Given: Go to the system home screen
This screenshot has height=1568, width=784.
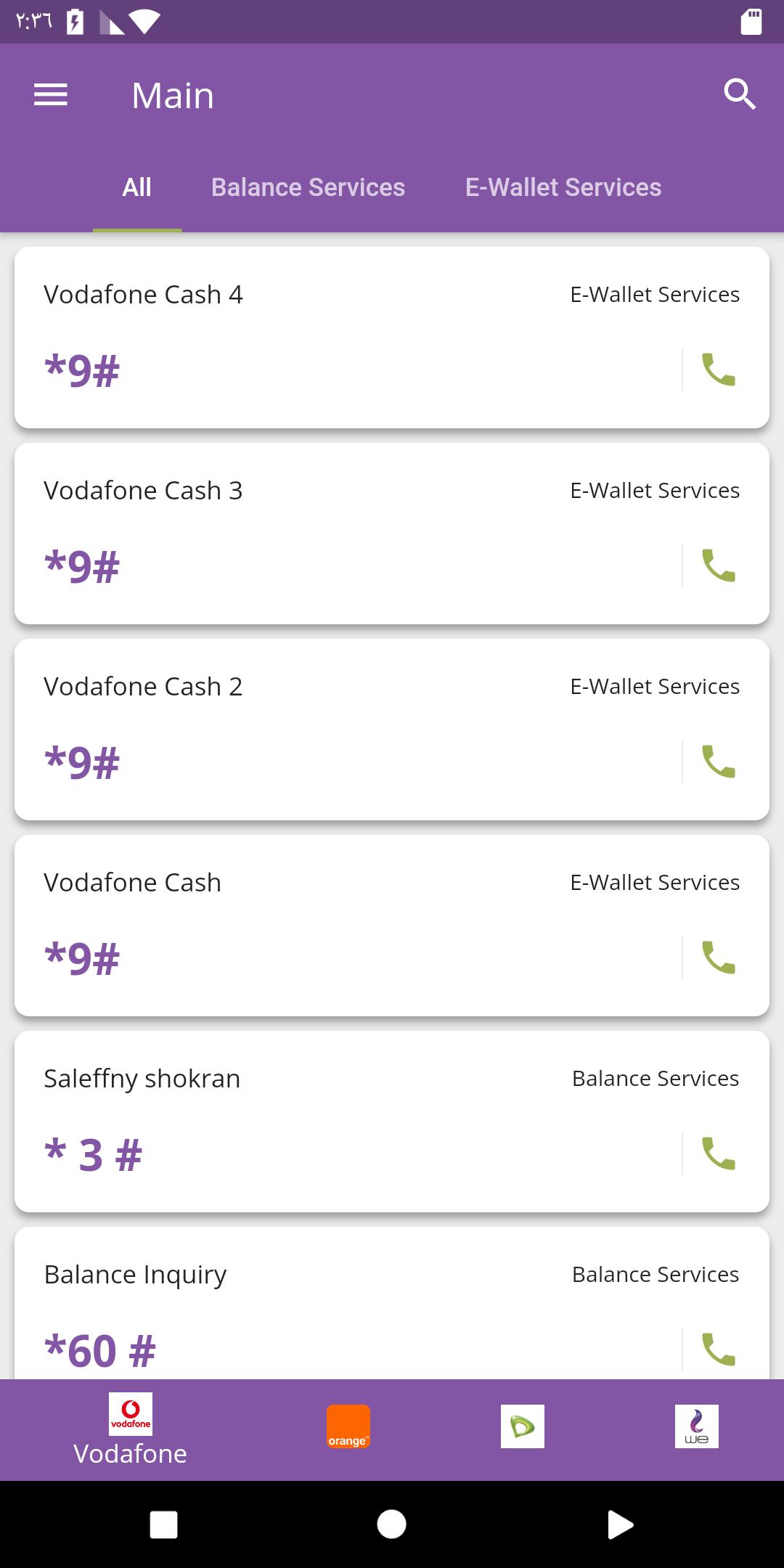Looking at the screenshot, I should (x=392, y=1524).
